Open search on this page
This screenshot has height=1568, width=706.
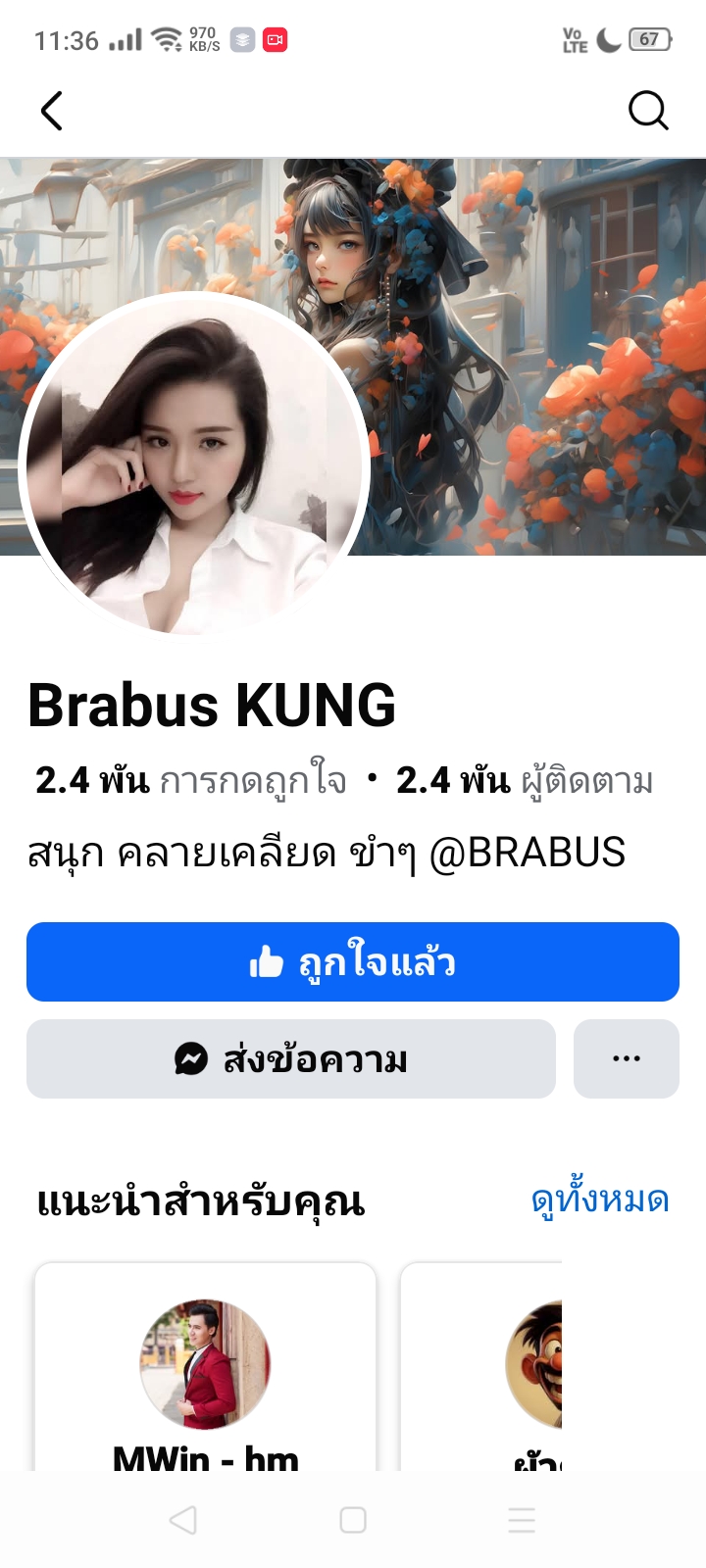click(648, 111)
